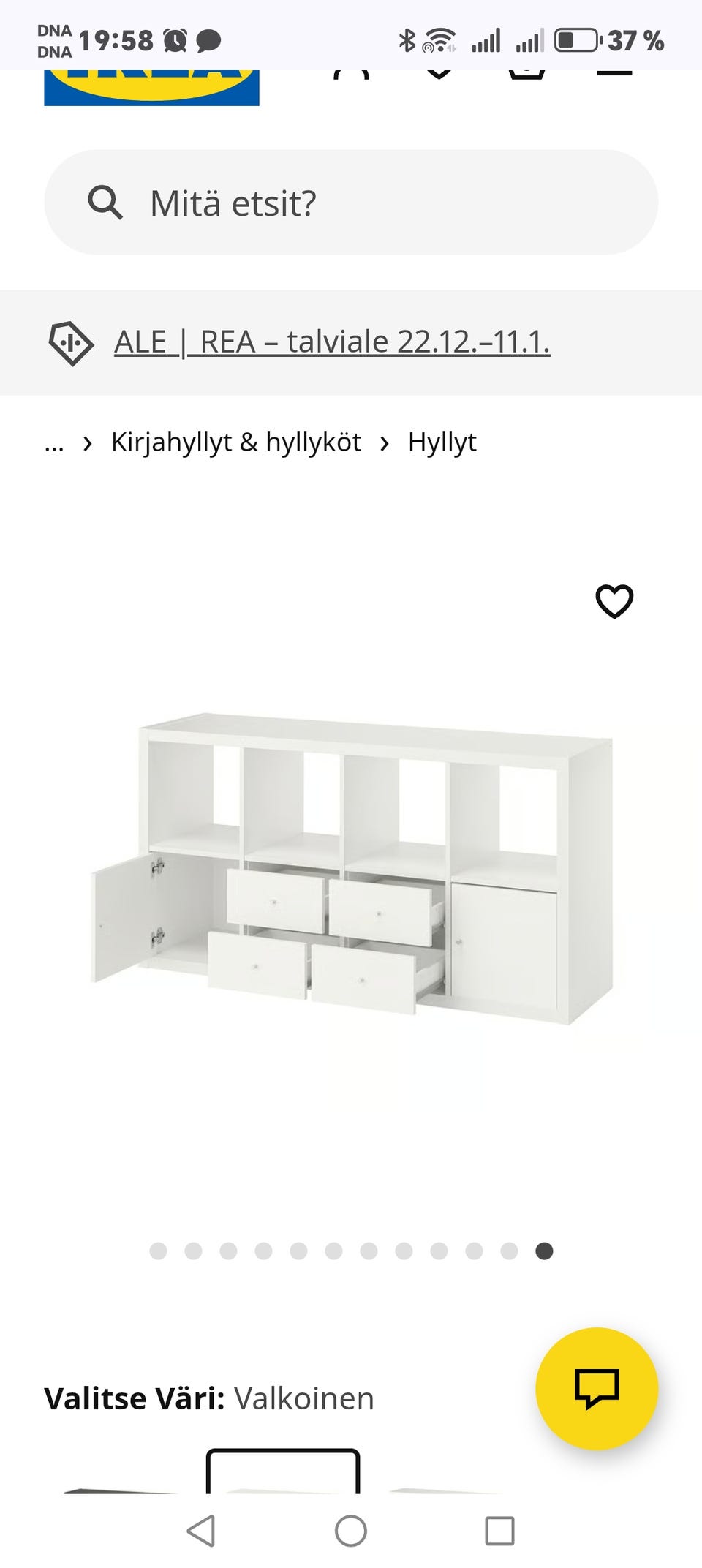Open the yellow chat bubble button

(596, 1390)
